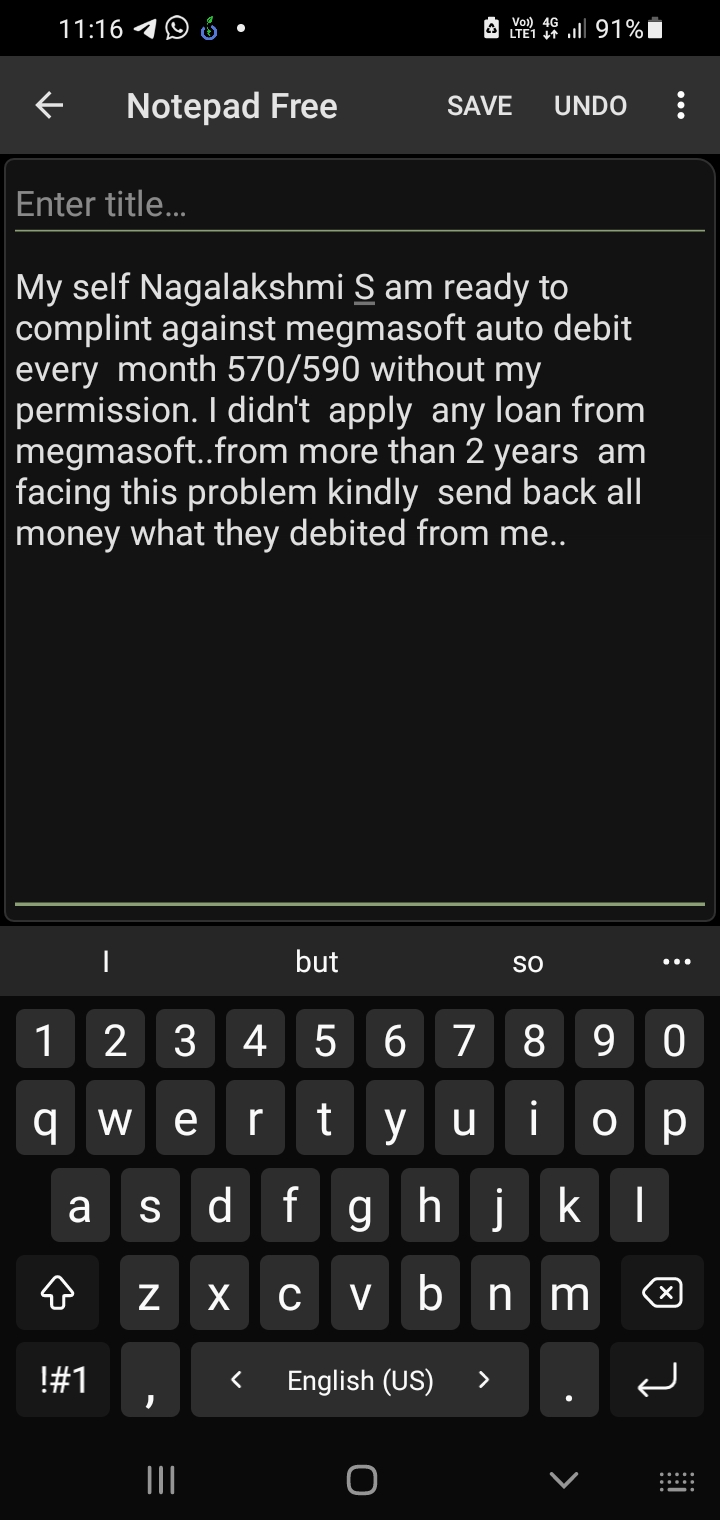
Task: Tap inside the note text area
Action: click(x=360, y=700)
